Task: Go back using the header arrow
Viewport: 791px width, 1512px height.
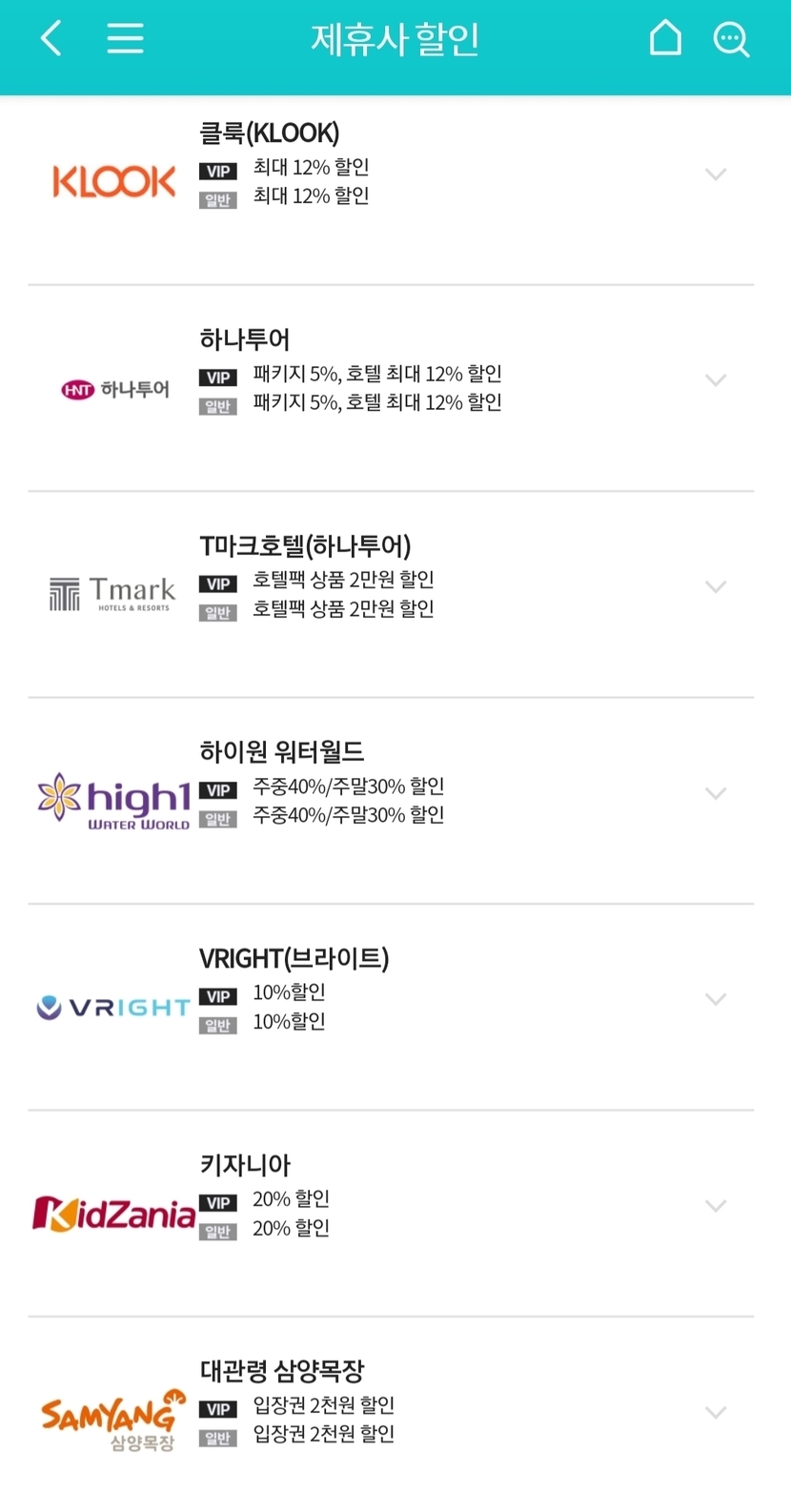Action: pyautogui.click(x=51, y=39)
